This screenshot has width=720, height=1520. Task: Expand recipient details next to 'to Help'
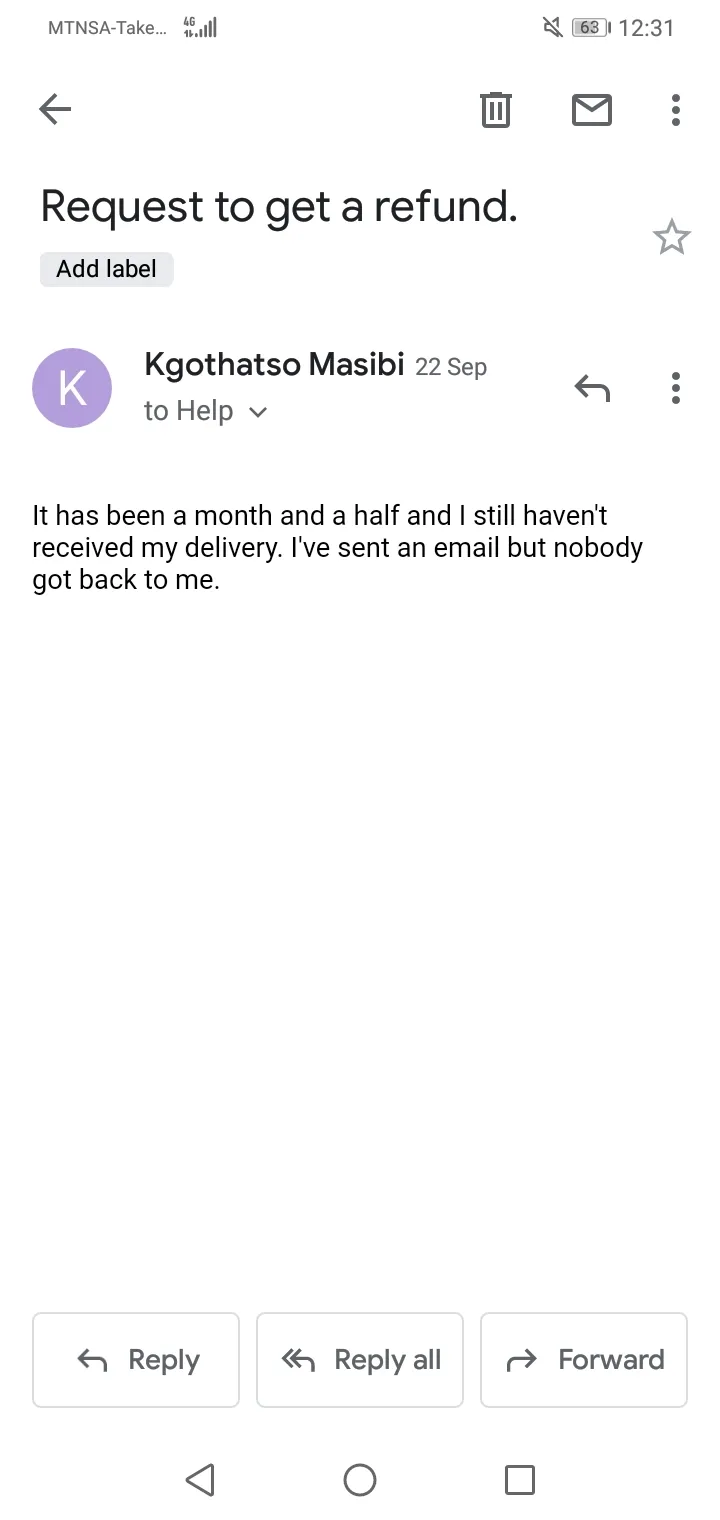258,412
